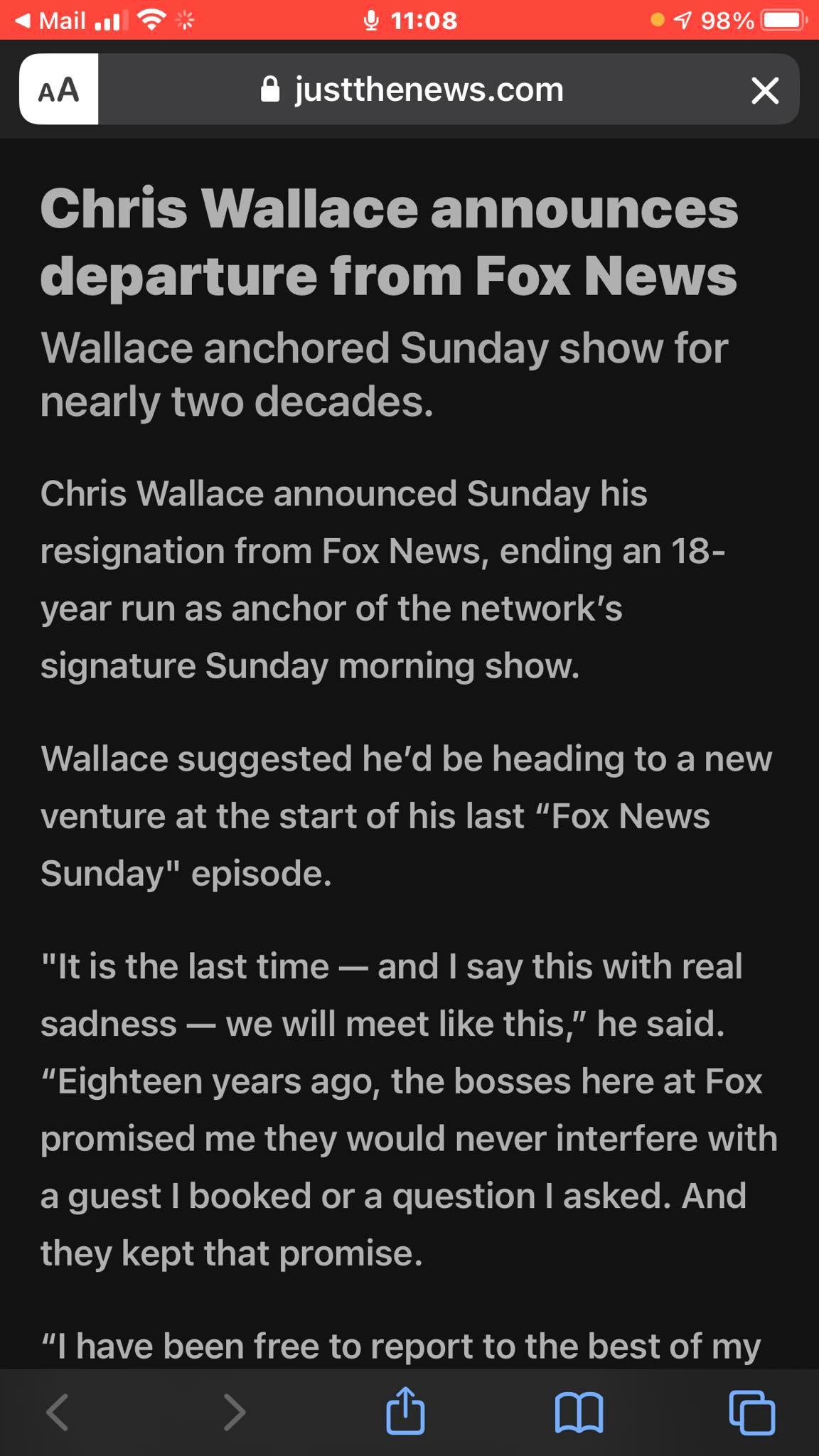819x1456 pixels.
Task: Stop loading the page with the X
Action: 765,91
